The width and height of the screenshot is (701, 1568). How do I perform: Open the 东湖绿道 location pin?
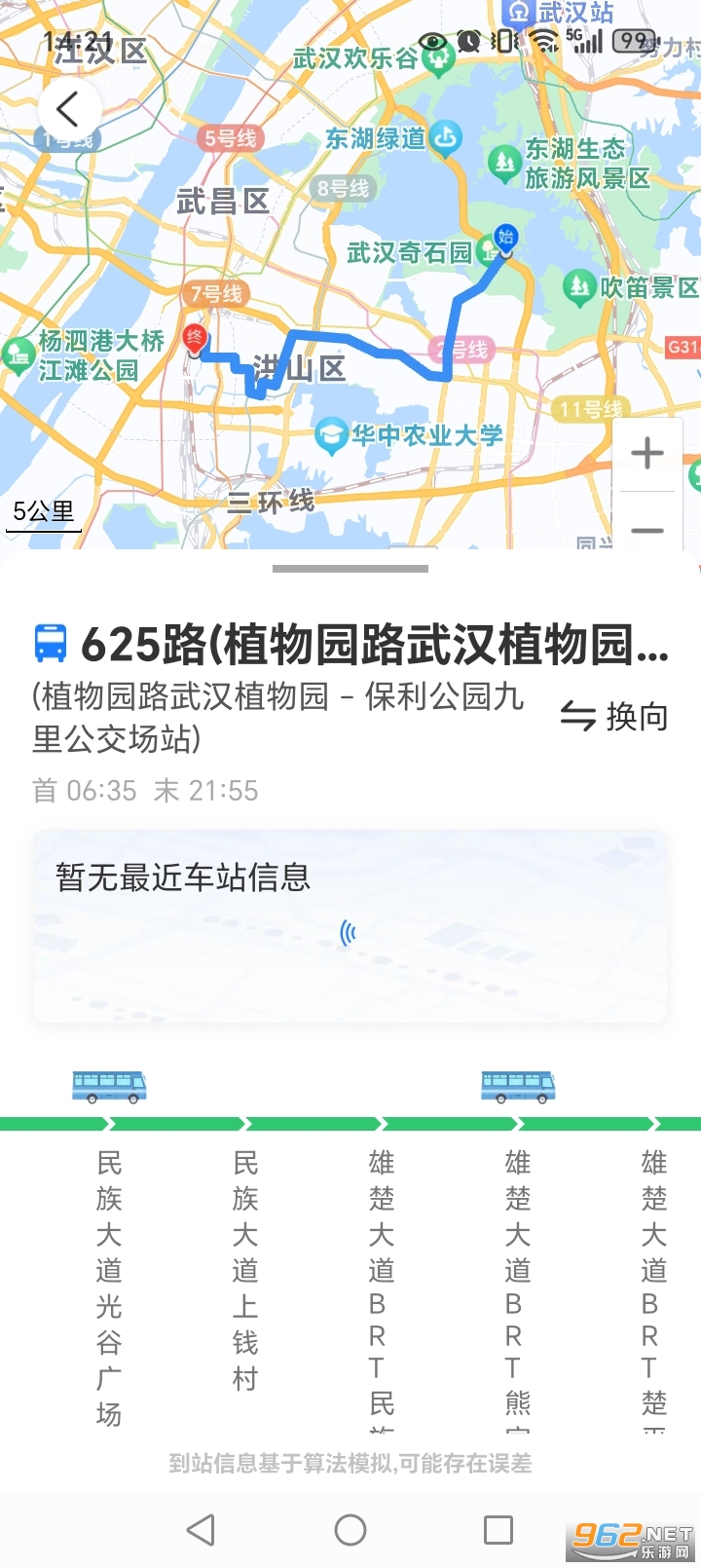(x=443, y=136)
